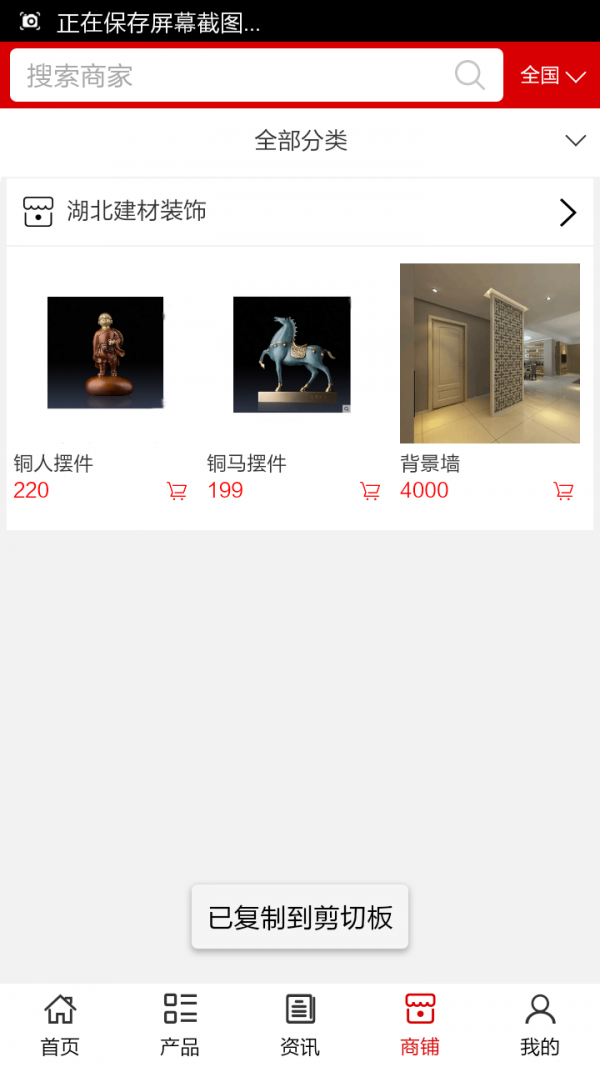Viewport: 600px width, 1067px height.
Task: Go to the 首页 tab
Action: (x=60, y=1024)
